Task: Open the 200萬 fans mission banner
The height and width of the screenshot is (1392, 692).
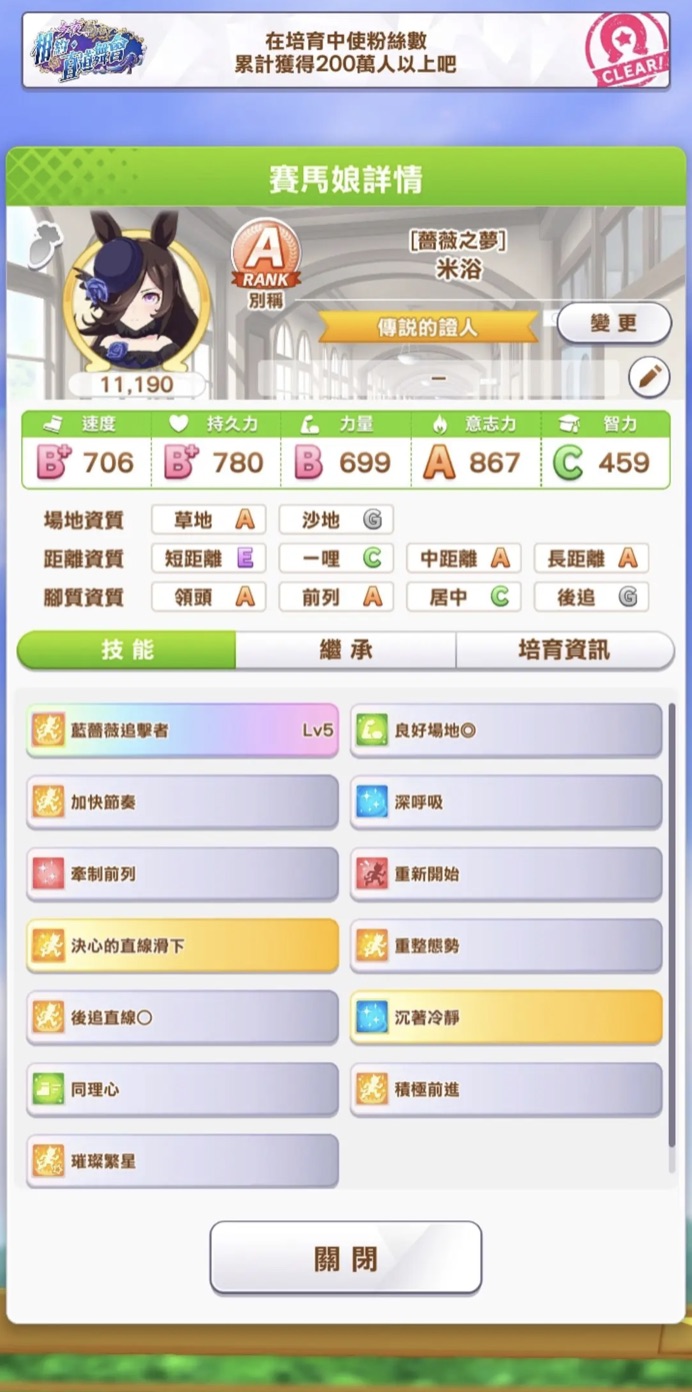Action: coord(345,51)
